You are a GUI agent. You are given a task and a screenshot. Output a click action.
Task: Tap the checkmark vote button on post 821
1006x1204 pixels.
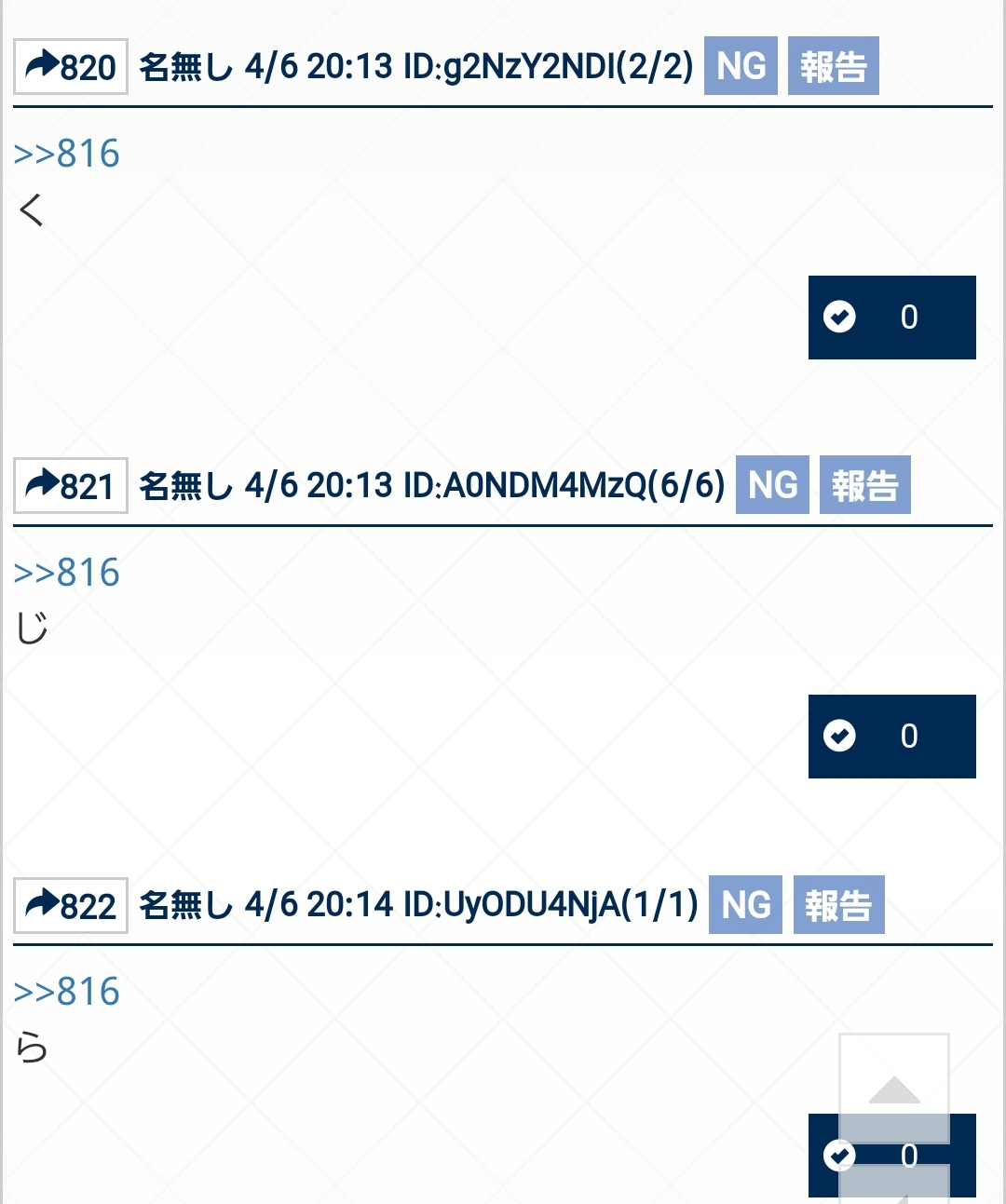tap(891, 737)
